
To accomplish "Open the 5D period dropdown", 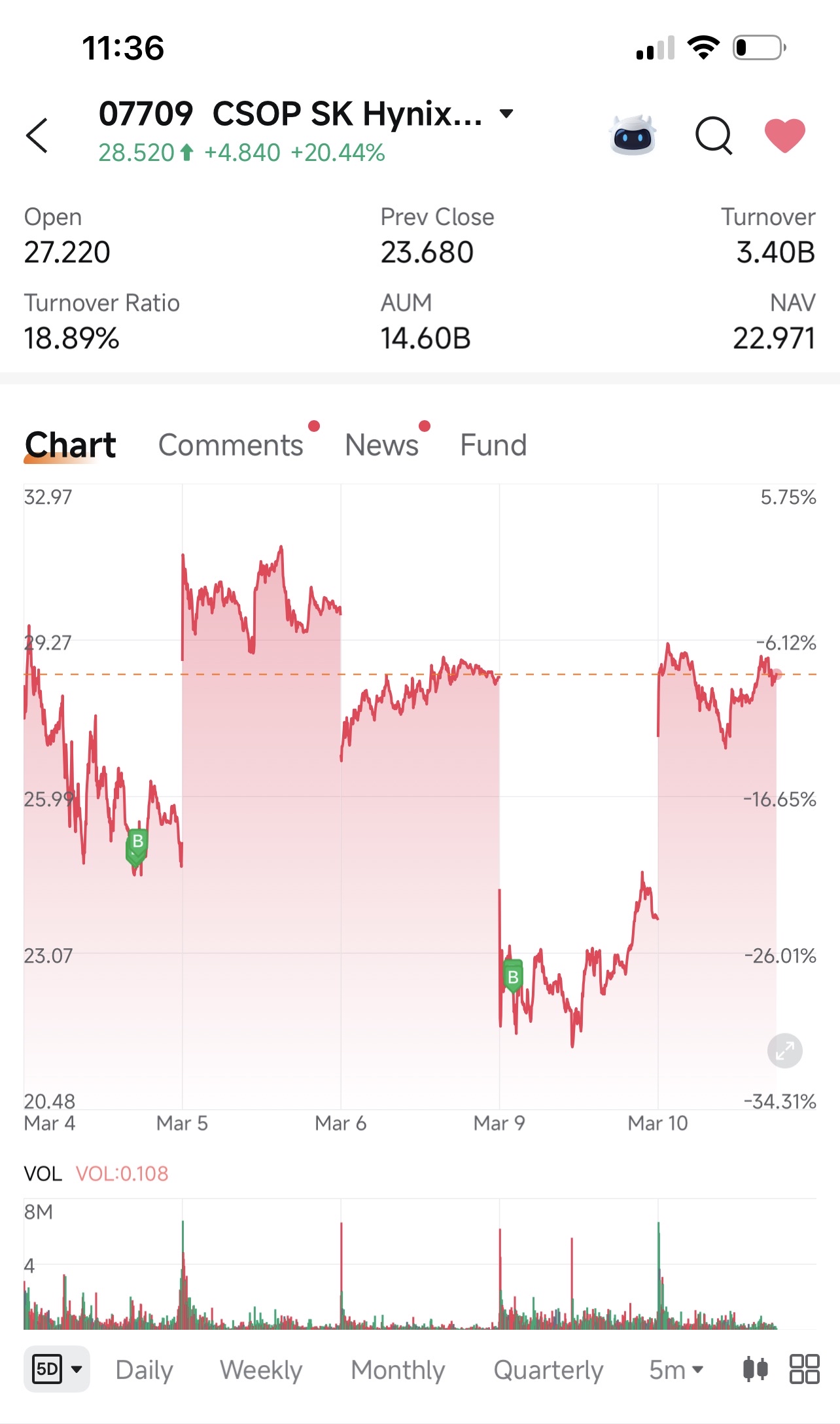I will (x=57, y=1369).
